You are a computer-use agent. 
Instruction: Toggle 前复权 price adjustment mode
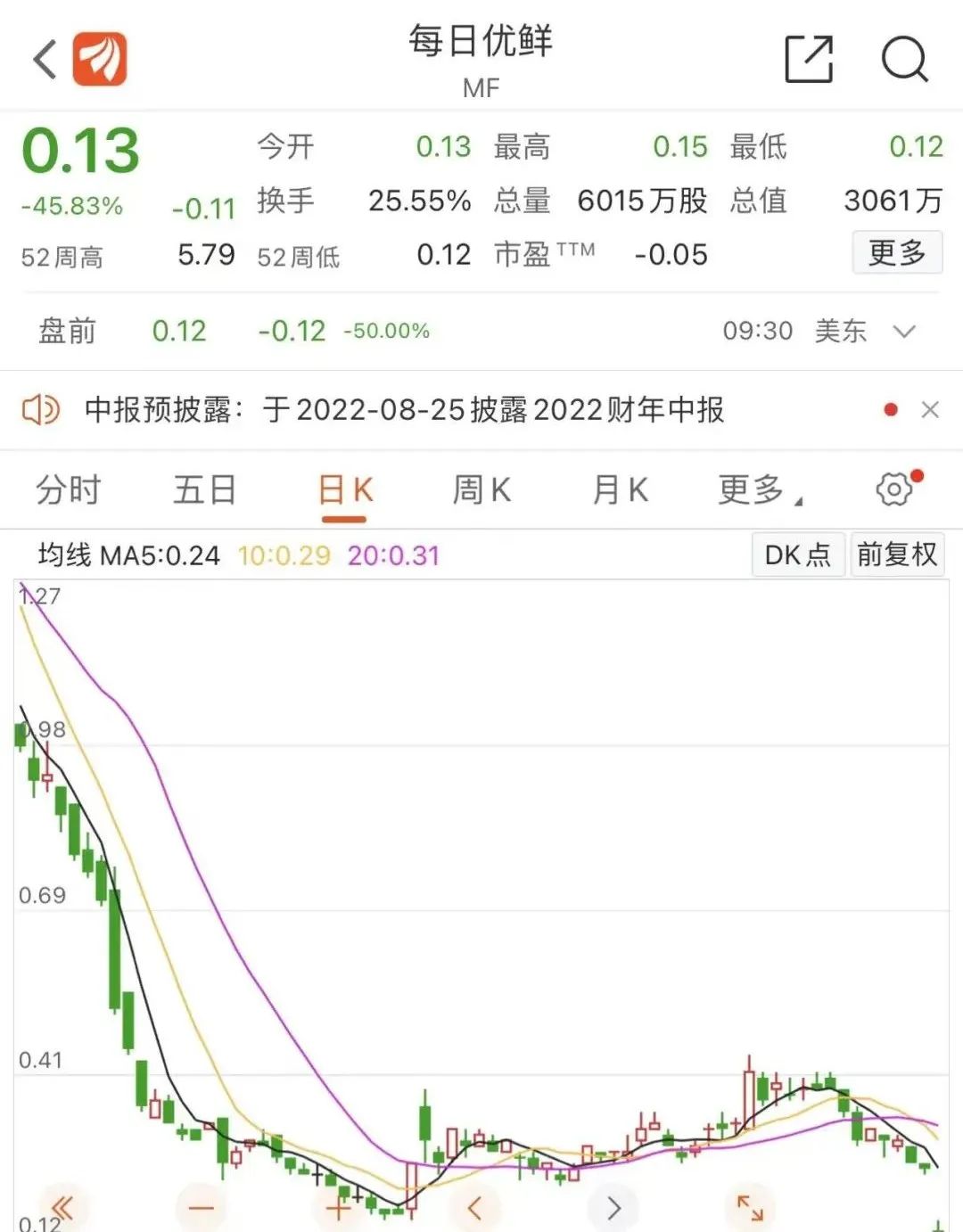point(897,554)
